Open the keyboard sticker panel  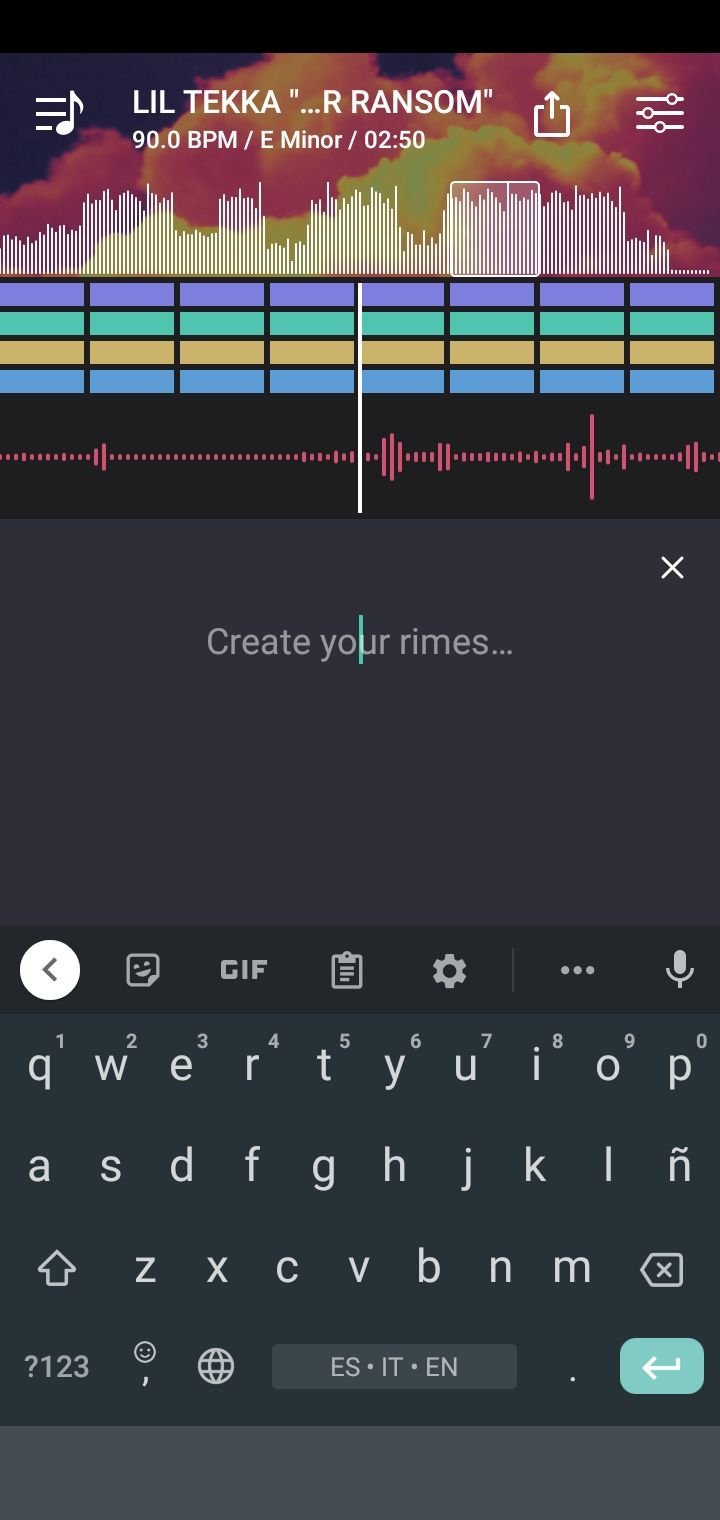click(143, 970)
